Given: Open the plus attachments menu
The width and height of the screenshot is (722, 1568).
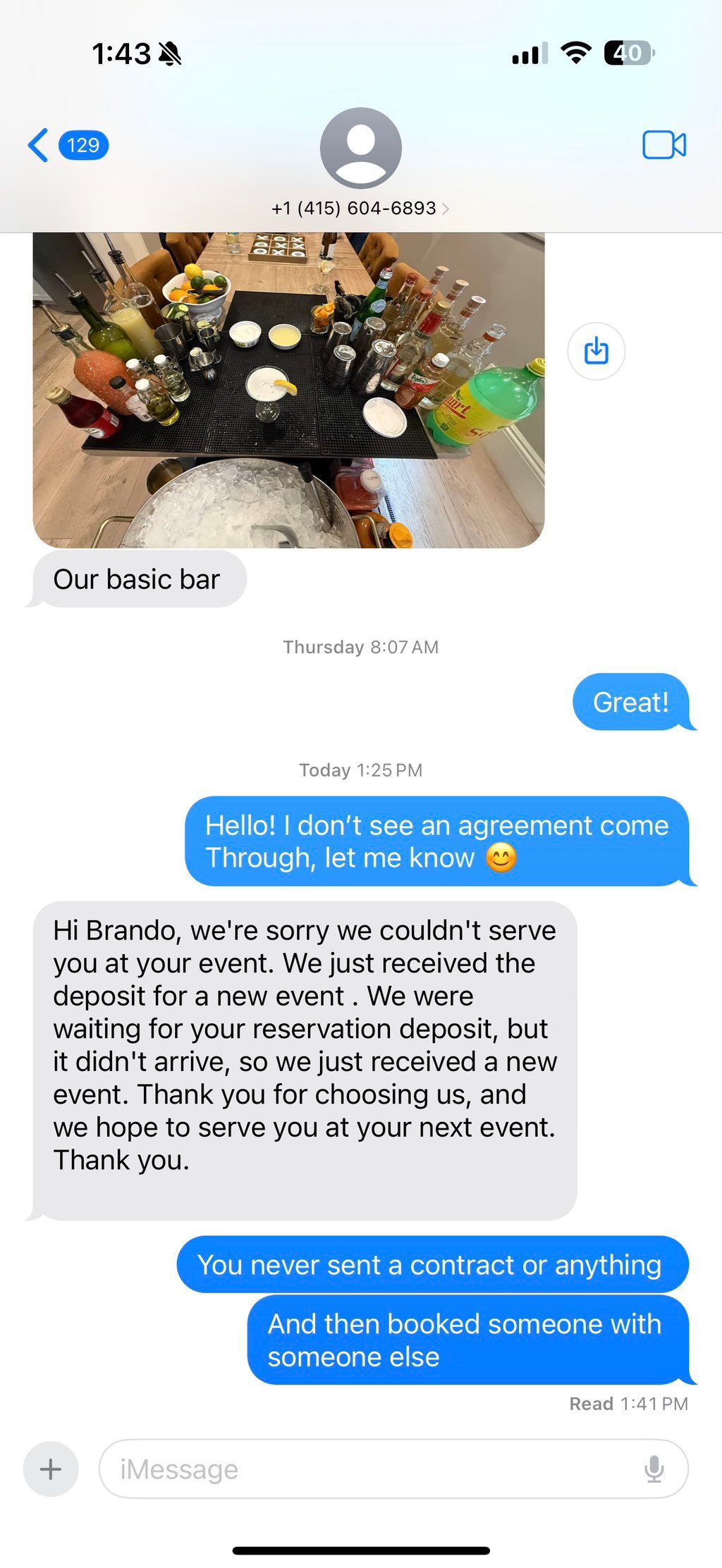Looking at the screenshot, I should tap(51, 1469).
